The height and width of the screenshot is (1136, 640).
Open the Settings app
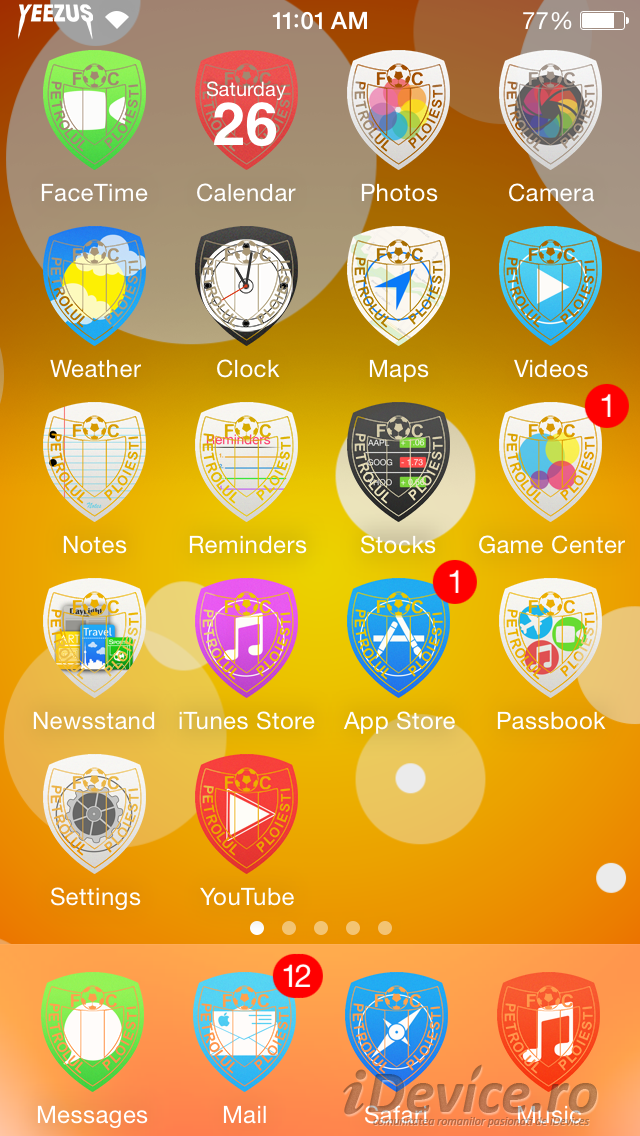tap(94, 814)
